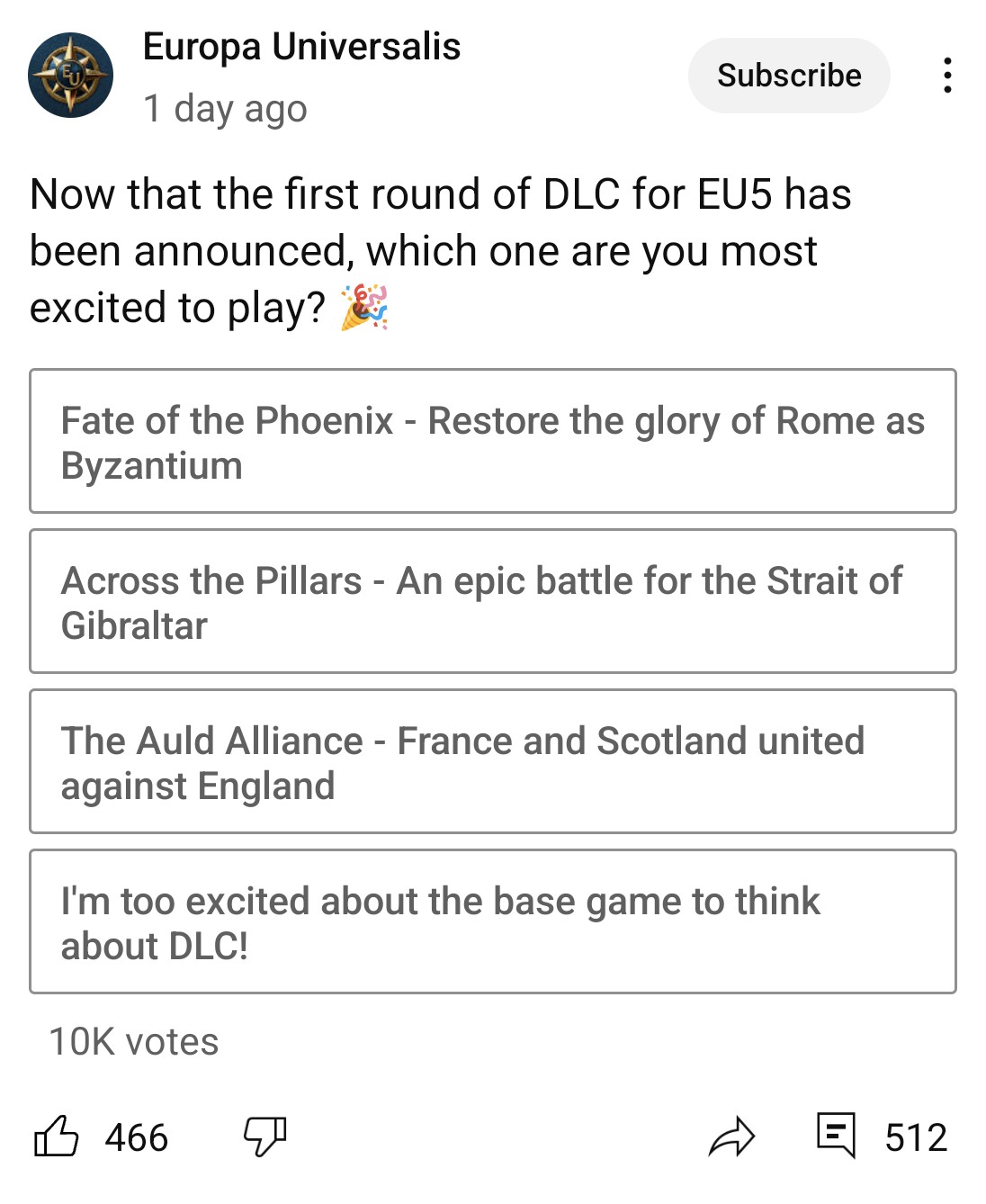This screenshot has height=1204, width=986.
Task: Like this community post
Action: tap(57, 1137)
